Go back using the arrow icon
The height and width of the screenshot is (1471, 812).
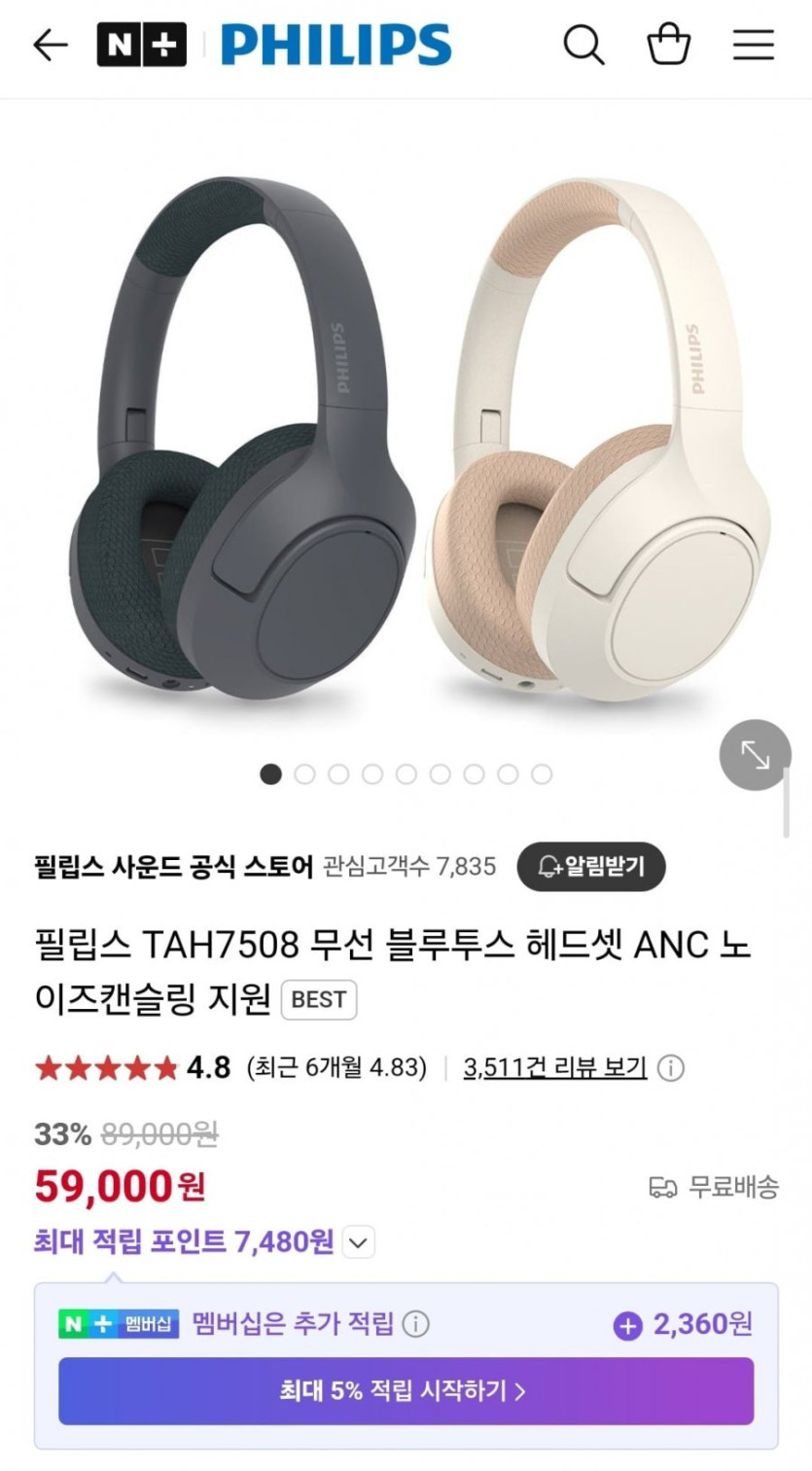[x=51, y=45]
